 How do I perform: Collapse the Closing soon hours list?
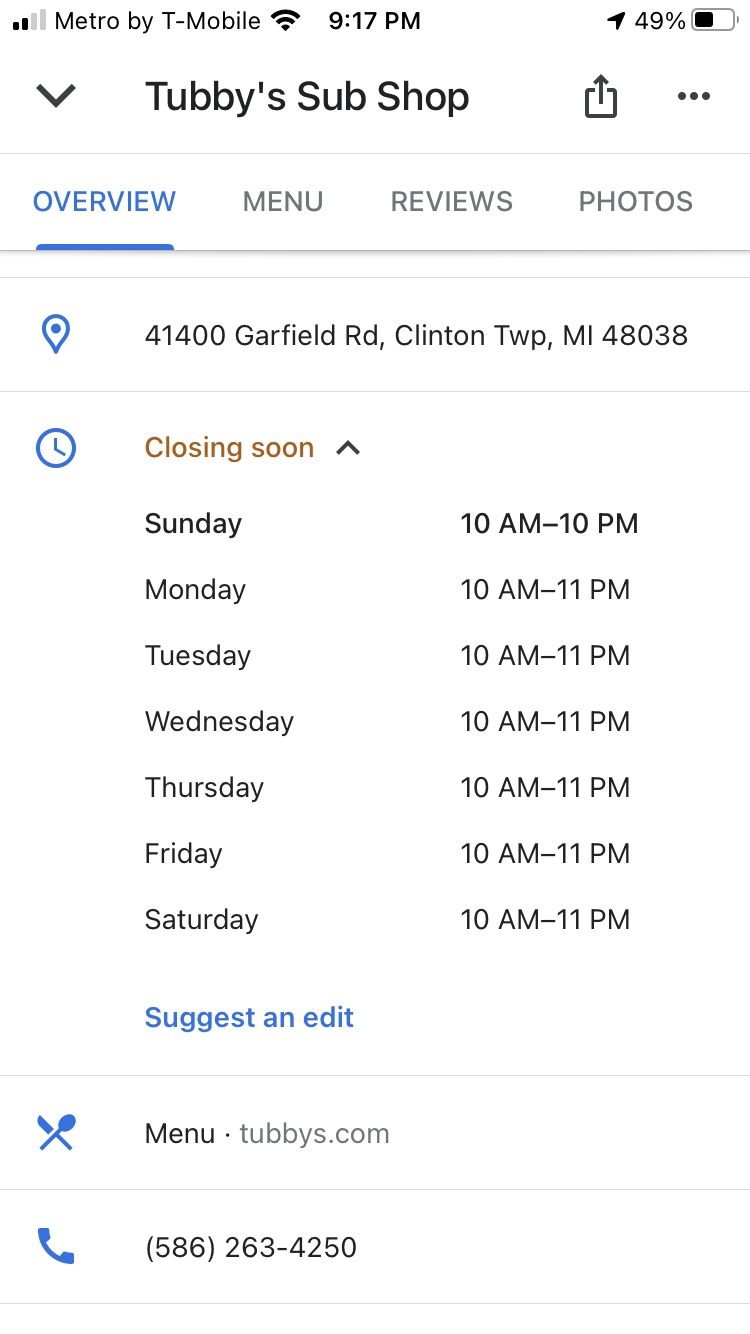click(x=348, y=448)
